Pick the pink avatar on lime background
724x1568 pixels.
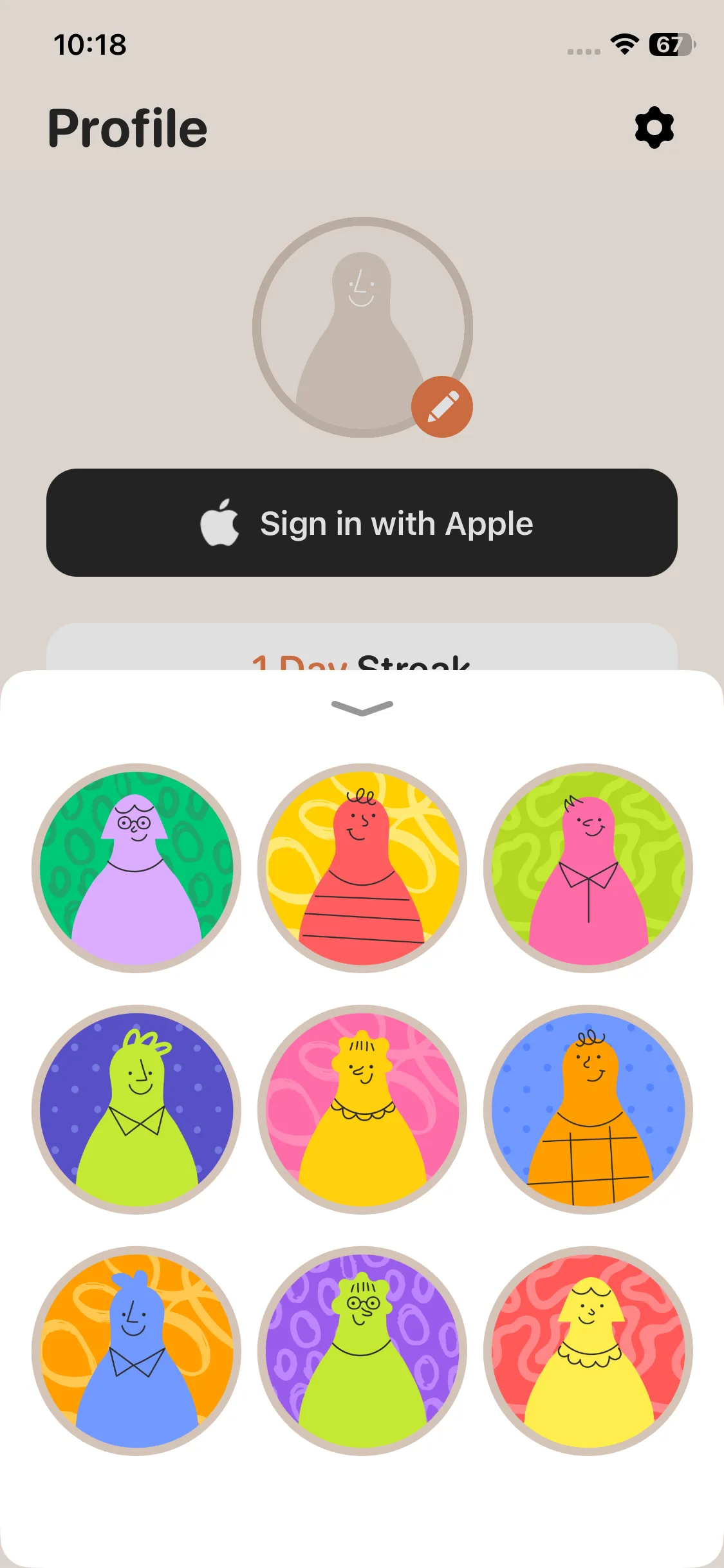(x=588, y=868)
